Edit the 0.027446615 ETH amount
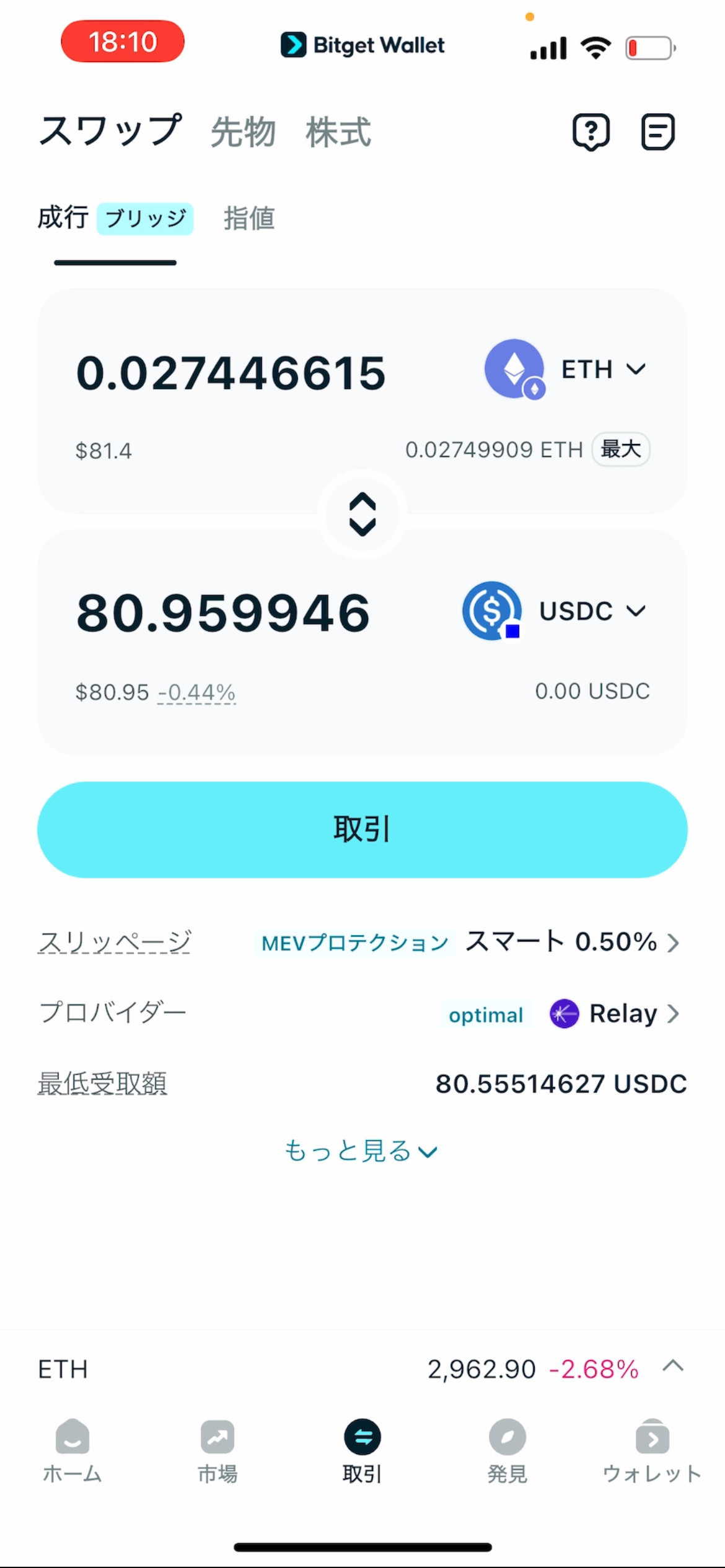 [x=231, y=373]
